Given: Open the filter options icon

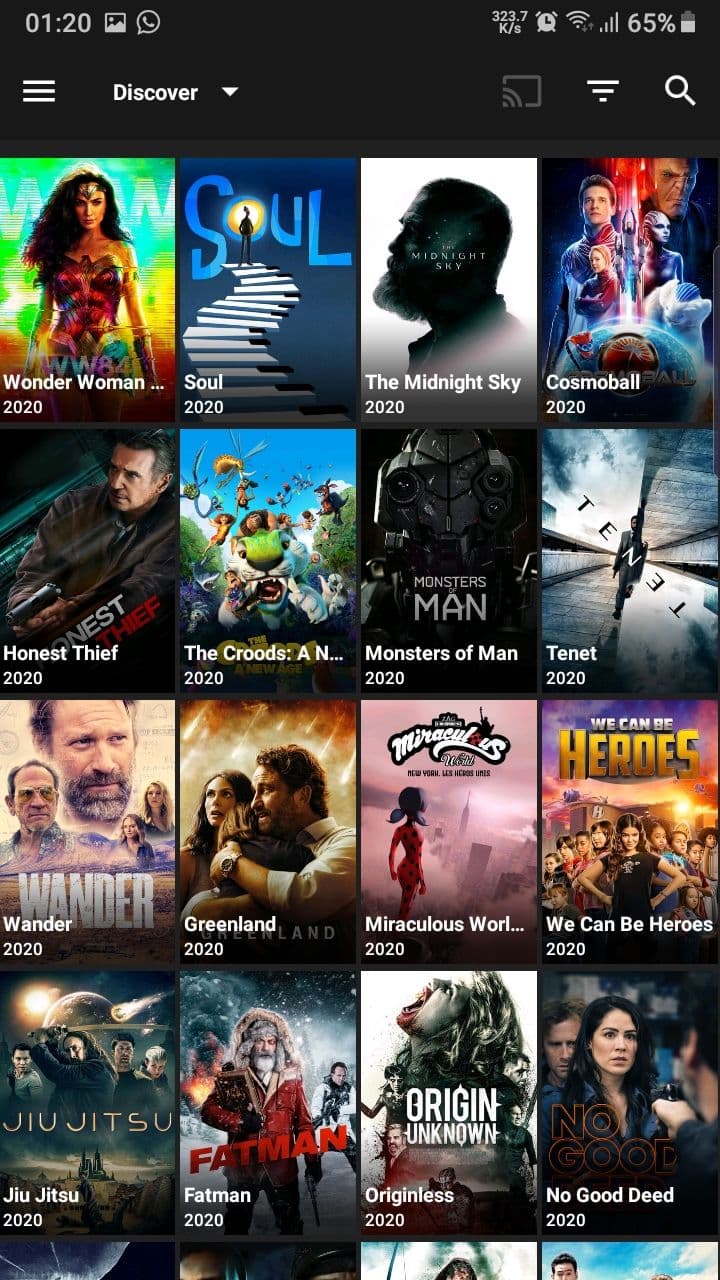Looking at the screenshot, I should [602, 92].
